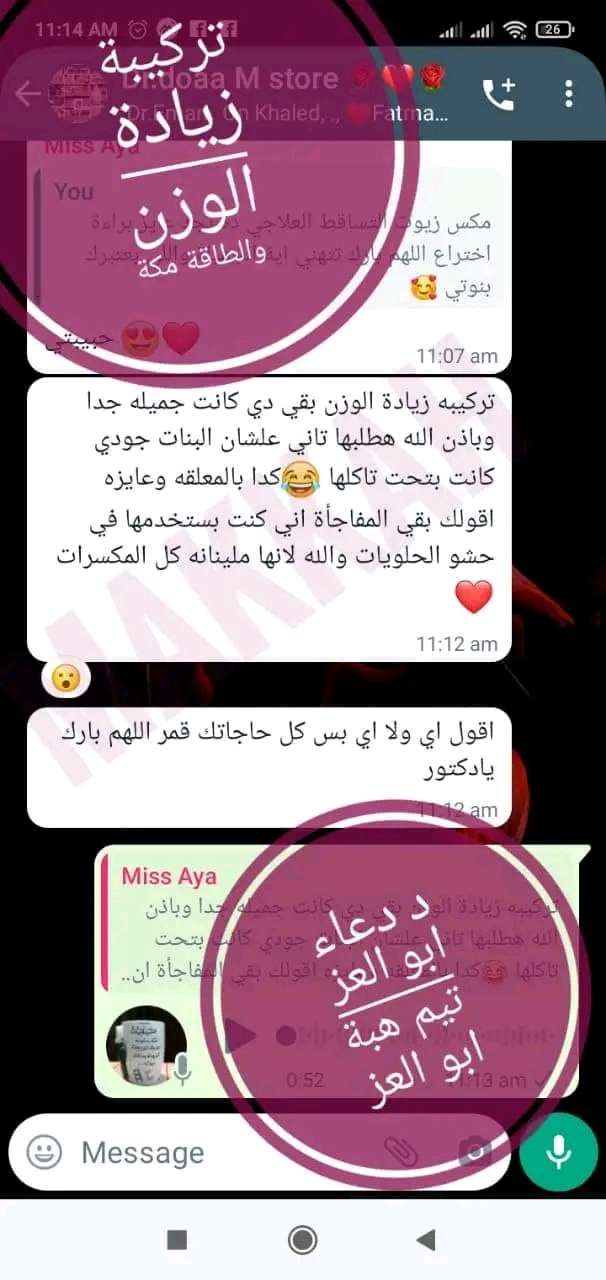Viewport: 606px width, 1280px height.
Task: Start a group call
Action: click(x=498, y=94)
